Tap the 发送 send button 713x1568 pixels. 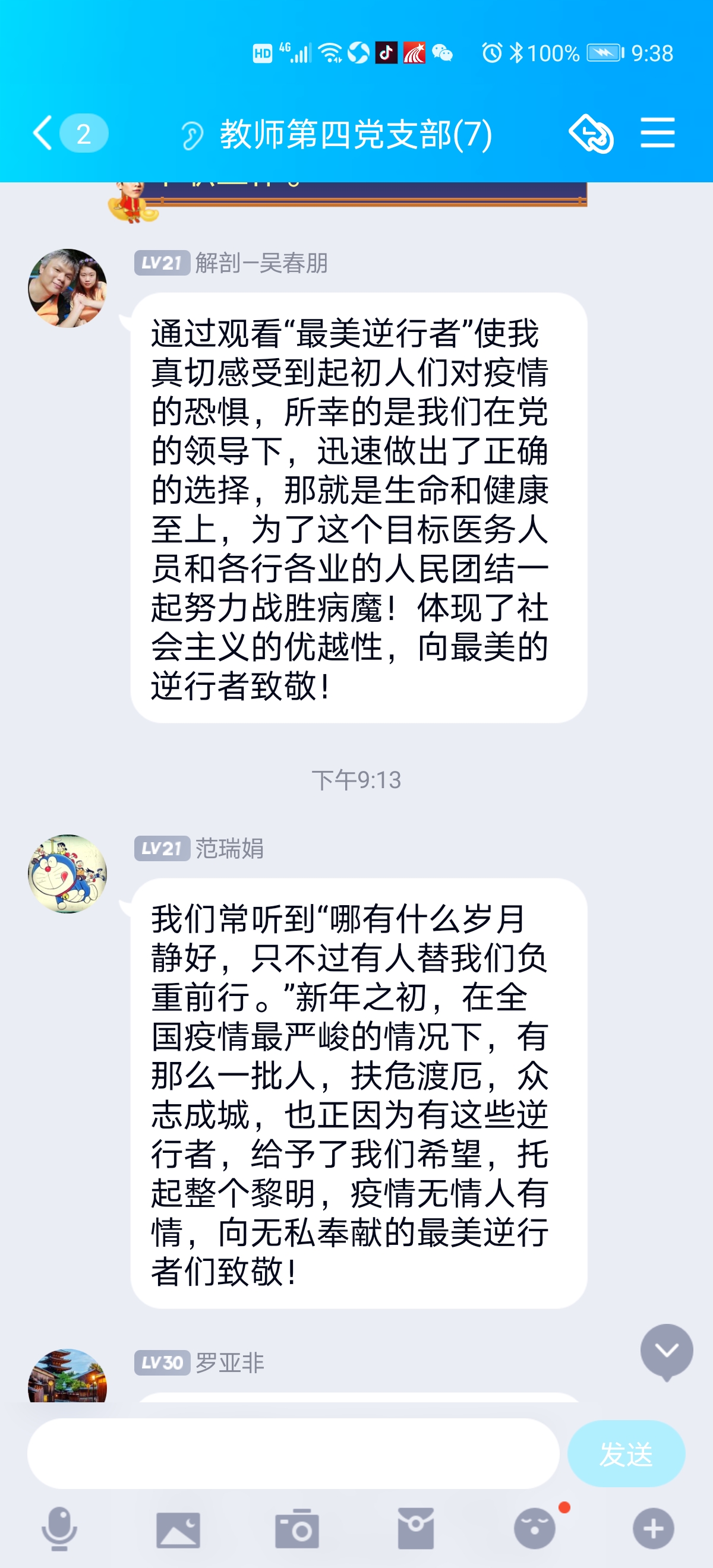pos(626,1453)
